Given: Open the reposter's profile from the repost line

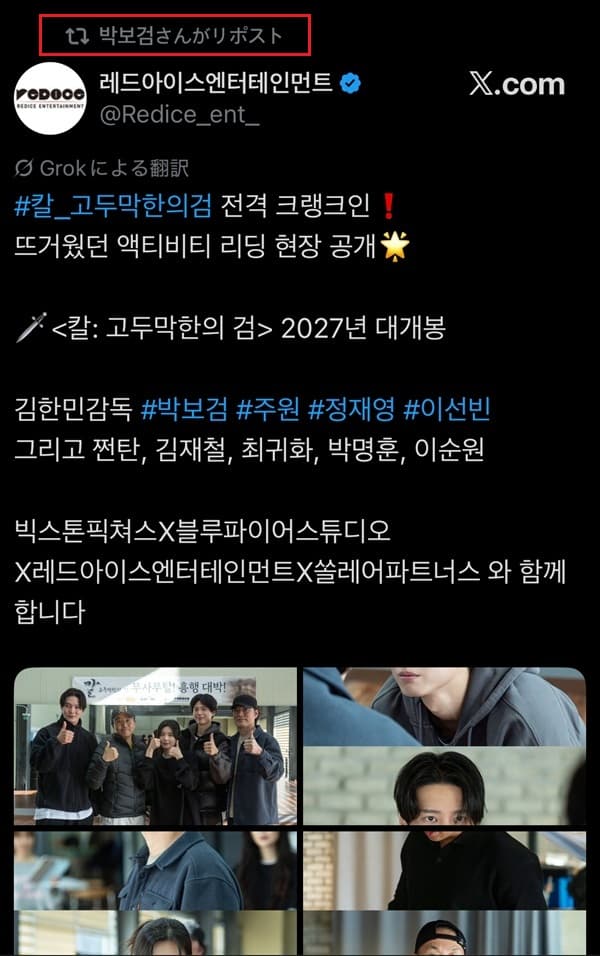Looking at the screenshot, I should coord(190,37).
